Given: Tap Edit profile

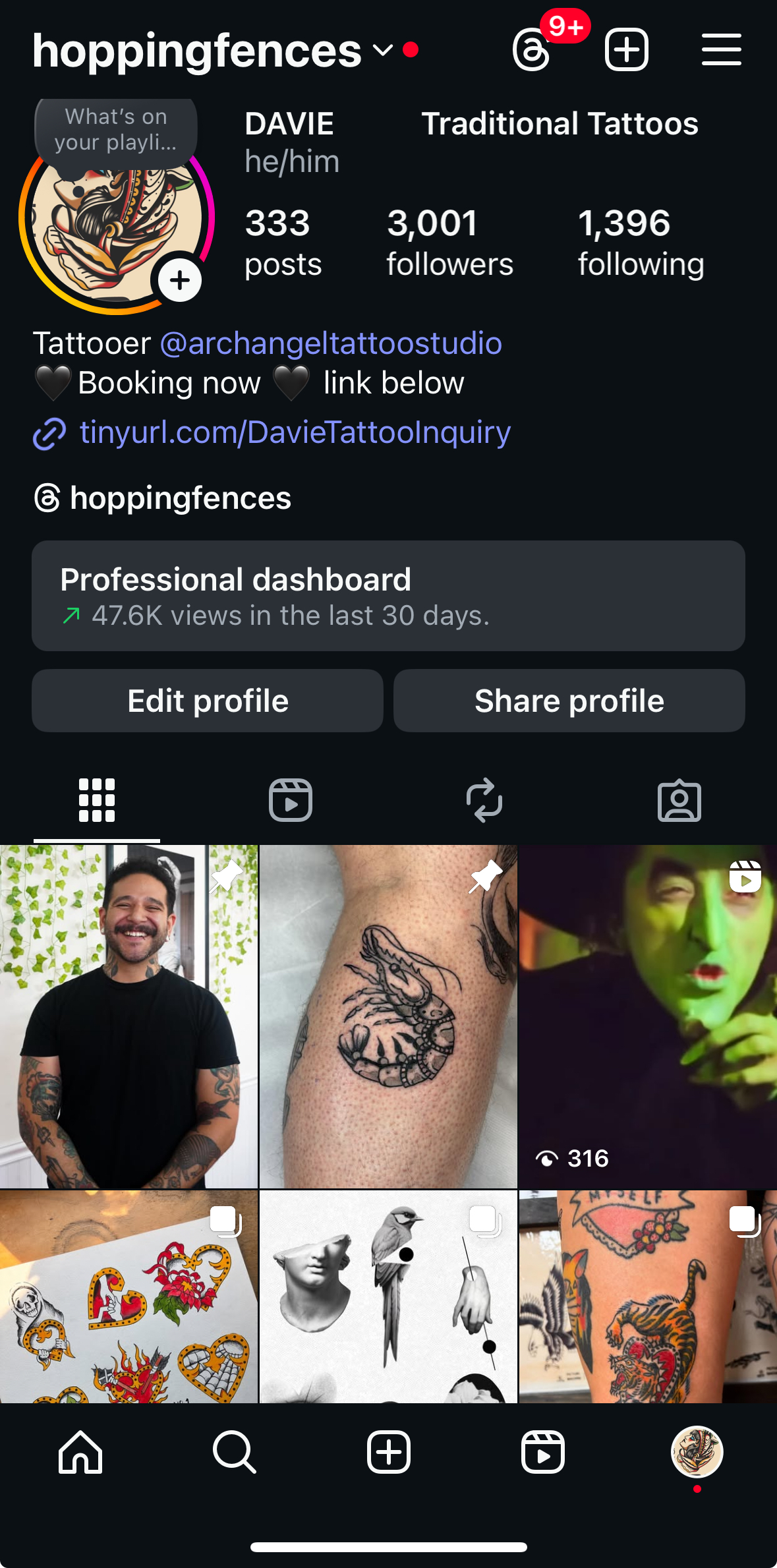Looking at the screenshot, I should tap(208, 701).
